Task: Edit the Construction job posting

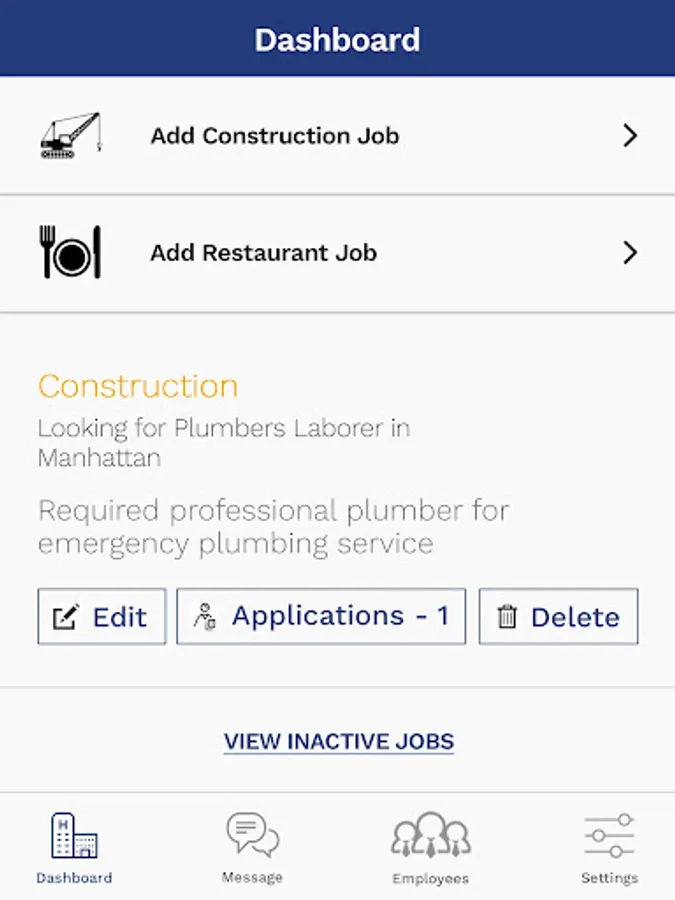Action: pyautogui.click(x=102, y=617)
